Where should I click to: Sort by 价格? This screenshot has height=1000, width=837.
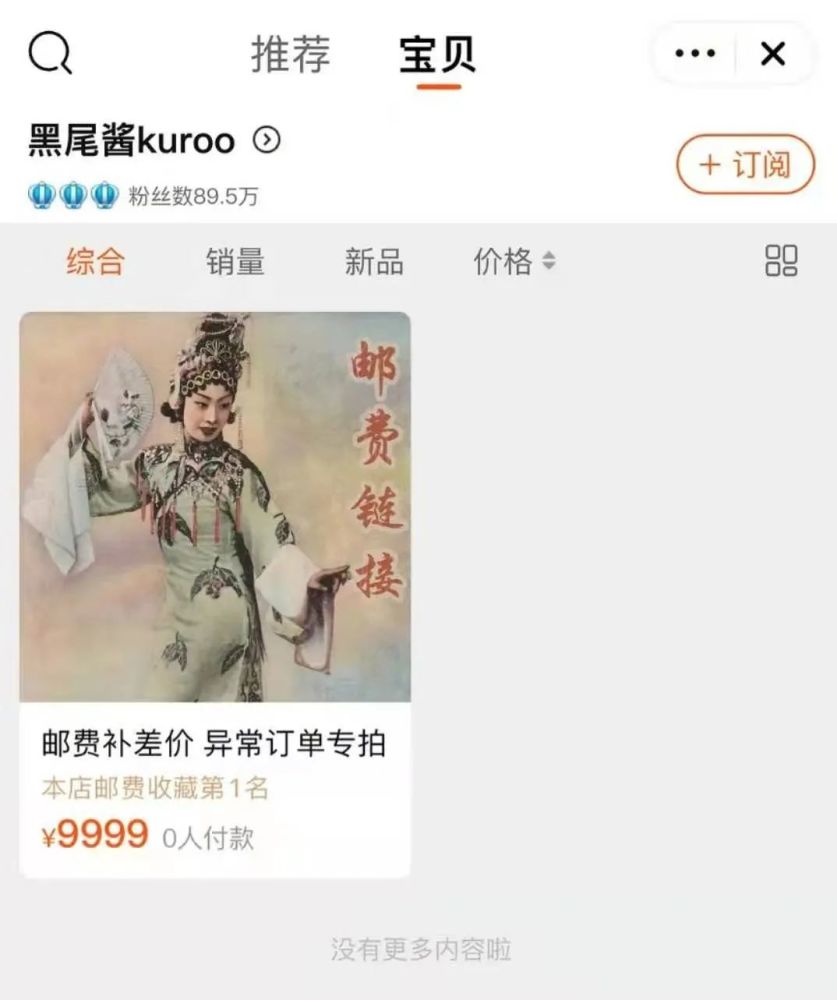(513, 262)
